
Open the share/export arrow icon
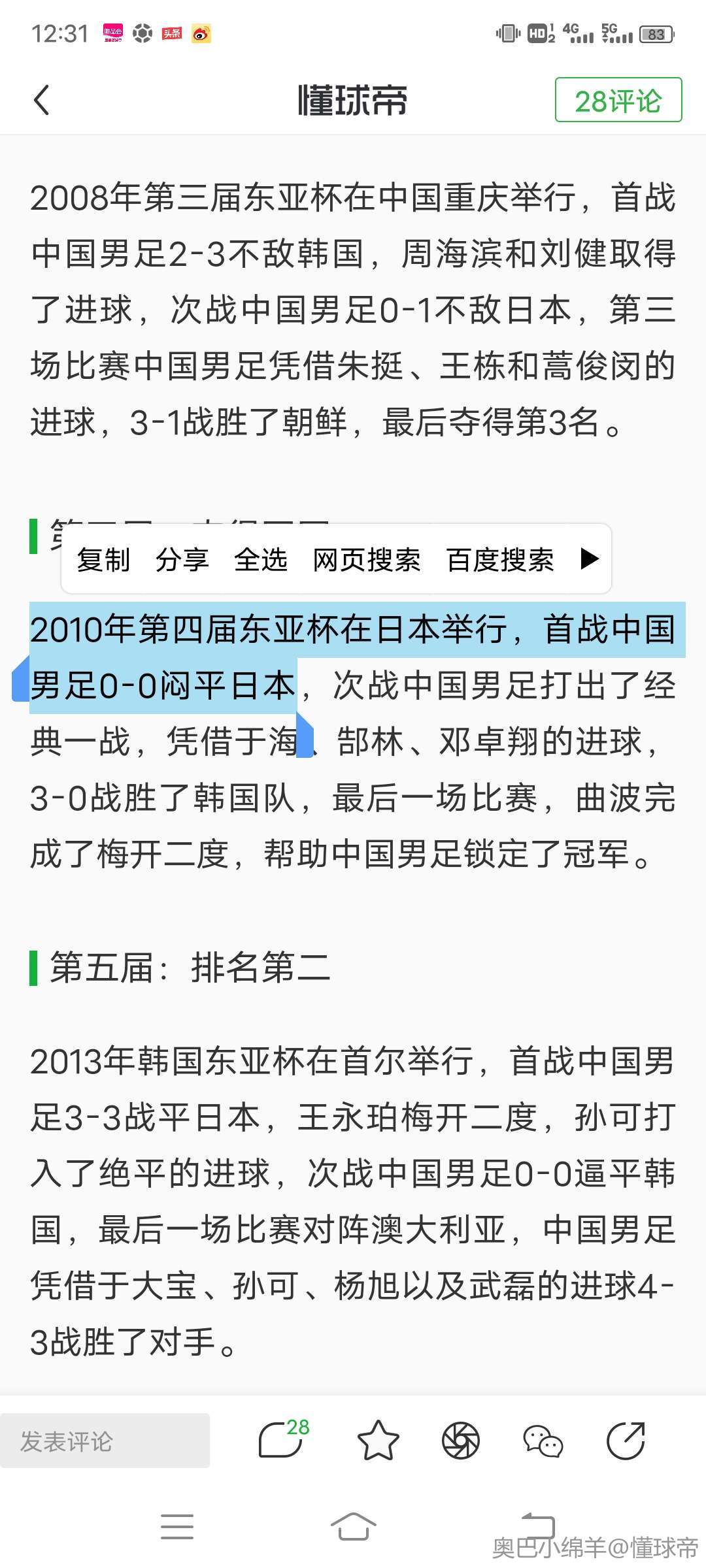click(x=626, y=1440)
